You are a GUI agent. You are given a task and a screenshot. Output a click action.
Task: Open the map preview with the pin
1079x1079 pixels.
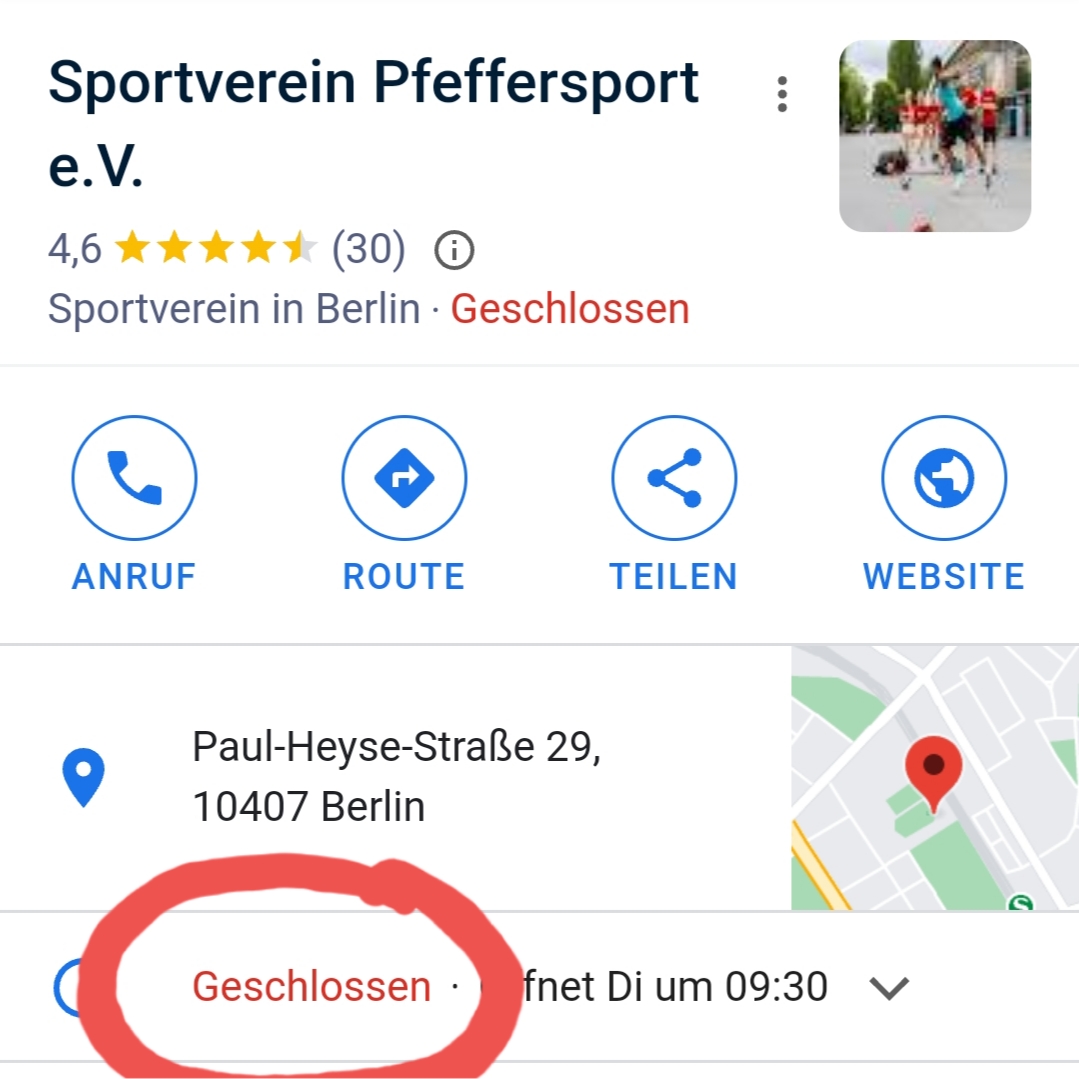click(x=934, y=778)
